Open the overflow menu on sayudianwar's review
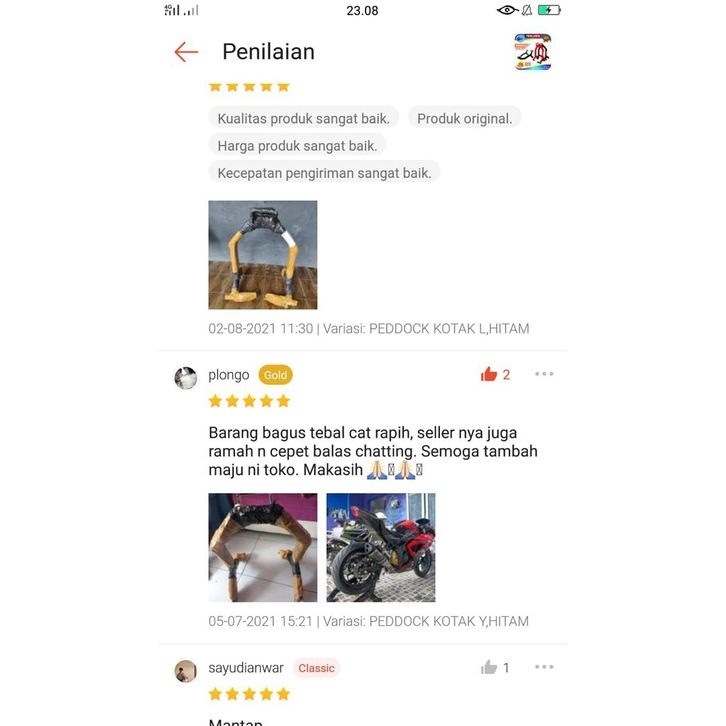The height and width of the screenshot is (726, 726). point(544,667)
